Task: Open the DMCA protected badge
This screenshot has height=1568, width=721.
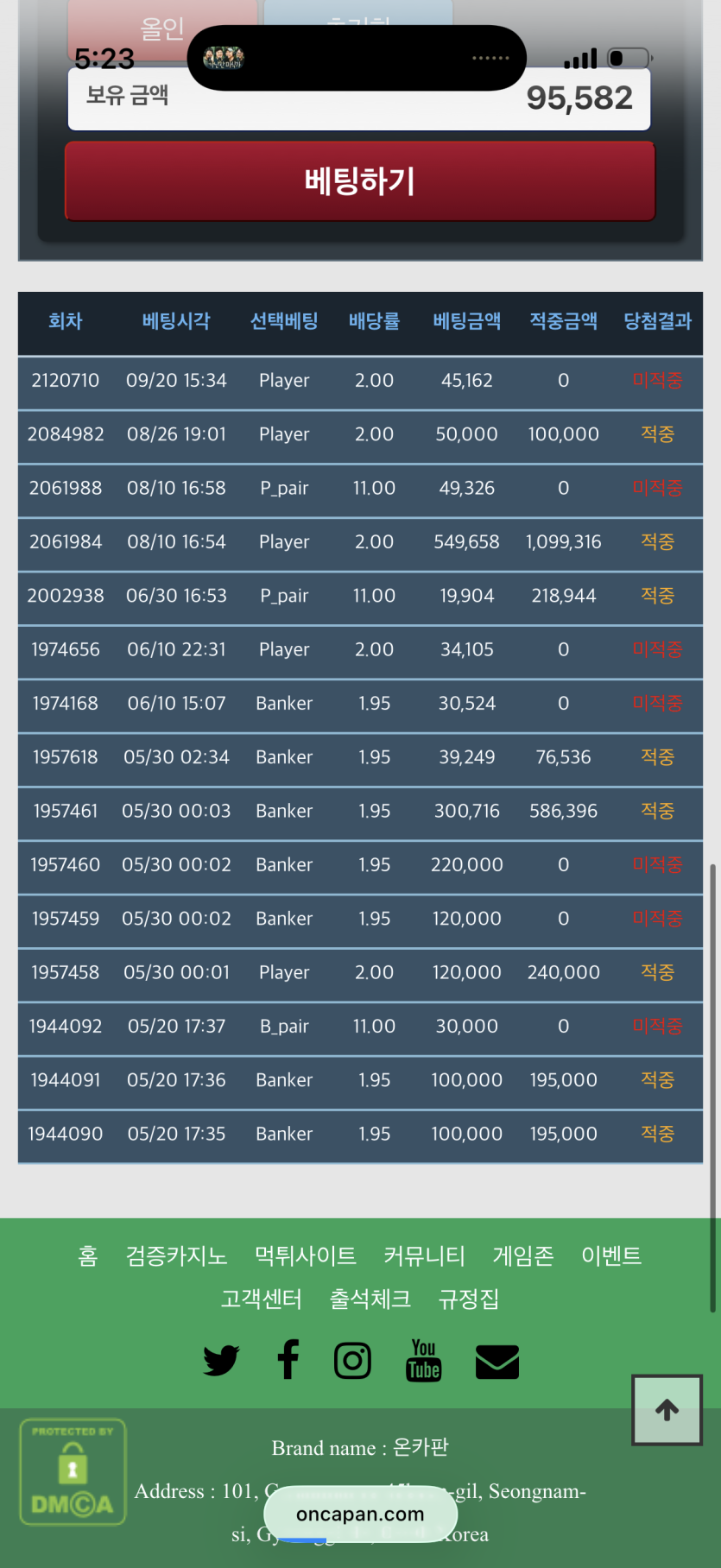Action: pos(73,1472)
